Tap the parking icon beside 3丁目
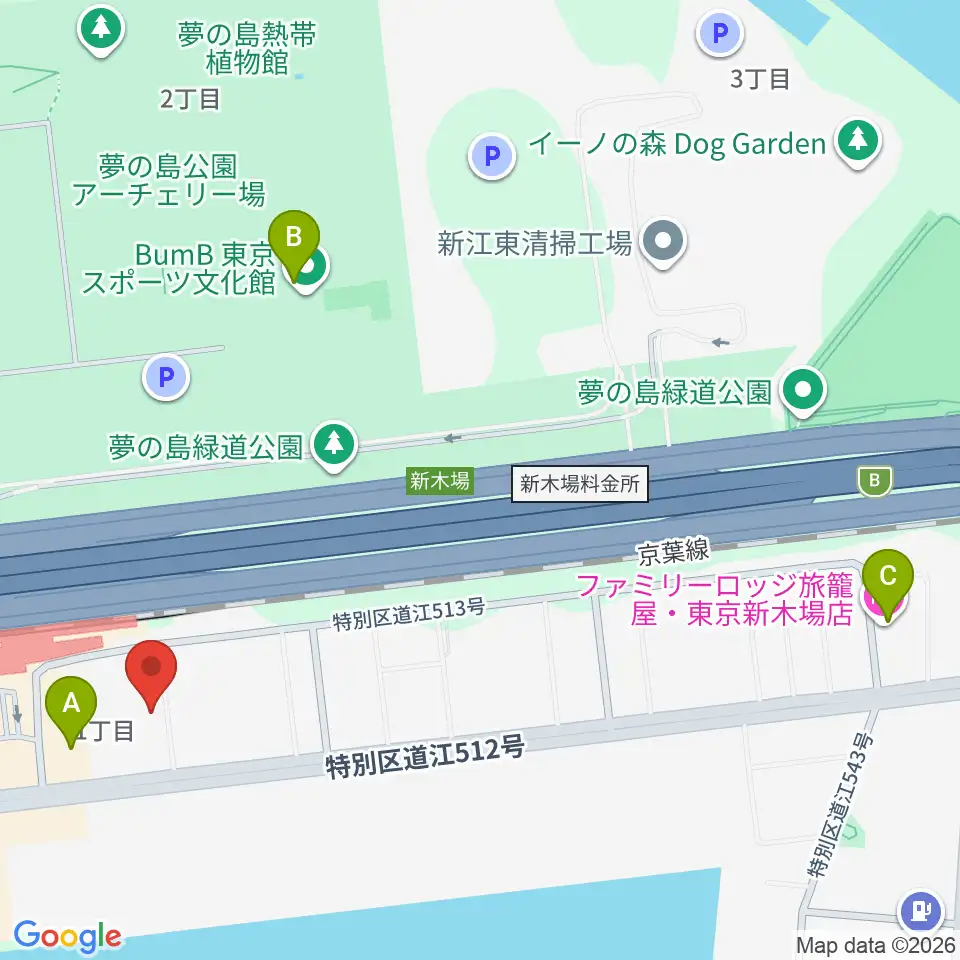Screen dimensions: 960x960 pos(720,33)
